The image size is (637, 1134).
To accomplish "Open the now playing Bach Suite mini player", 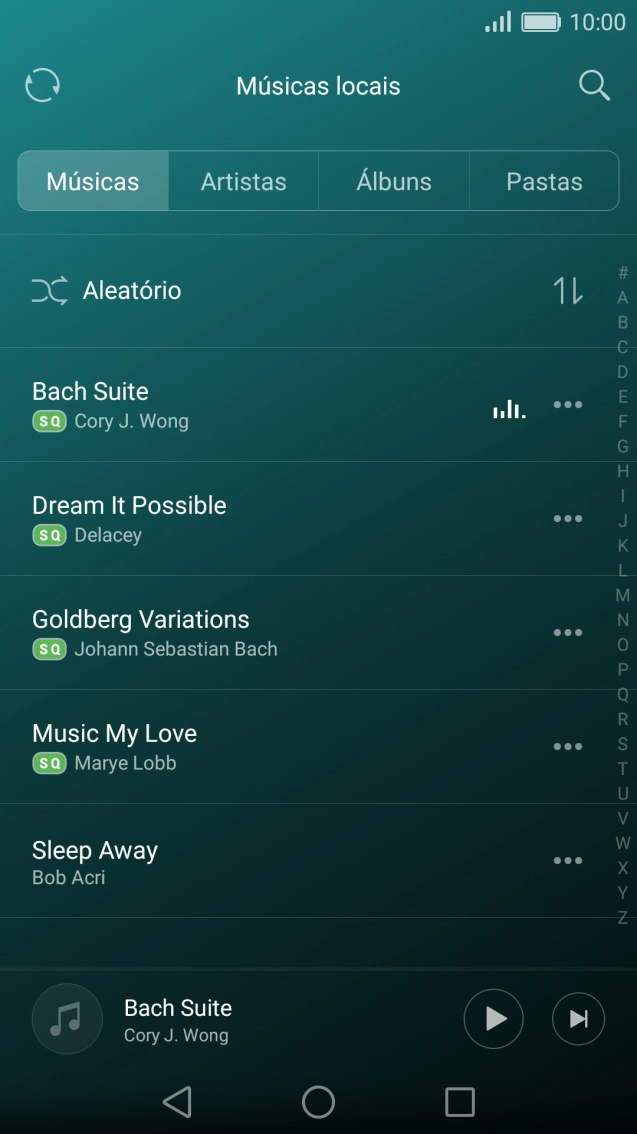I will [178, 1019].
